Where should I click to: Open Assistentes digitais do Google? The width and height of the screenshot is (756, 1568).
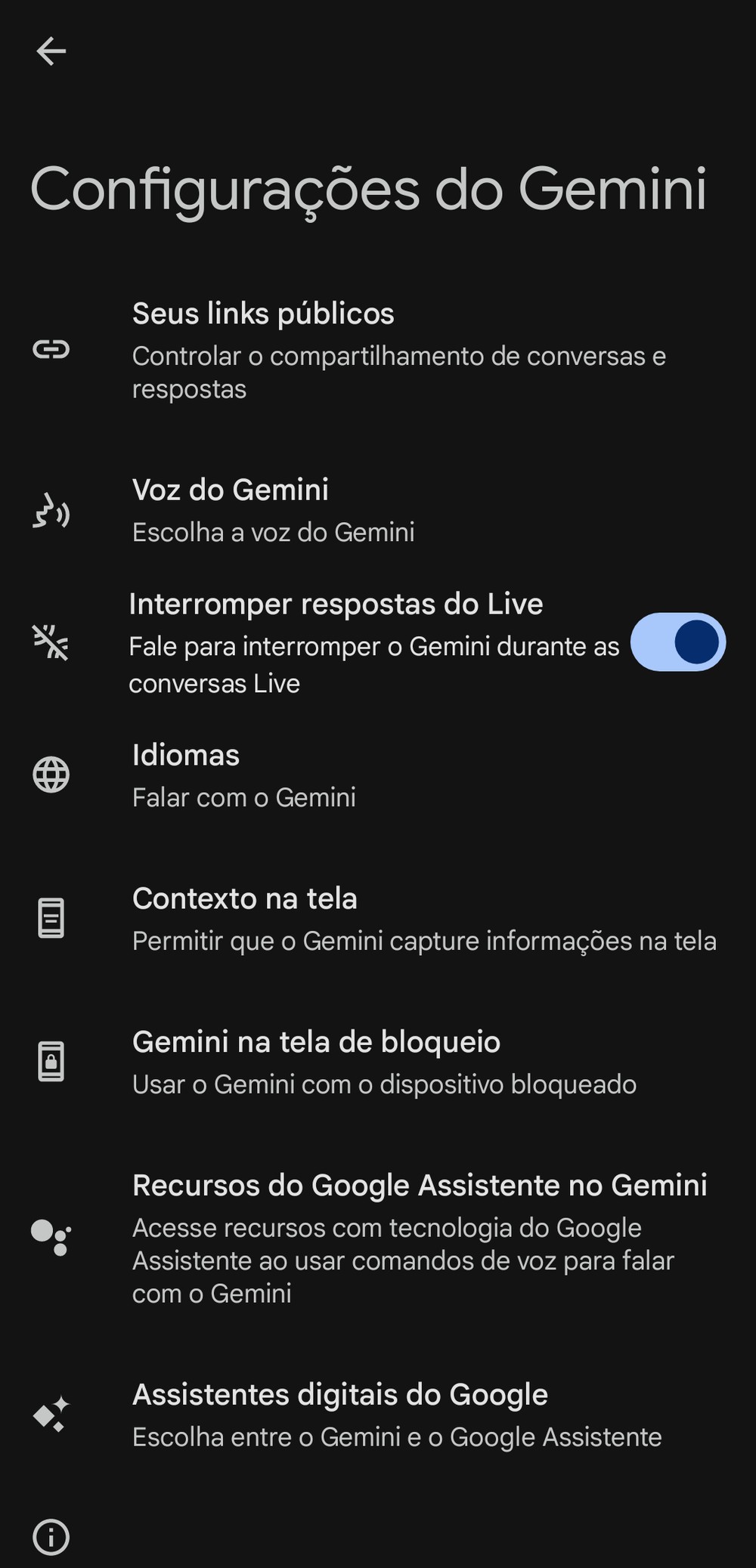click(x=378, y=1415)
